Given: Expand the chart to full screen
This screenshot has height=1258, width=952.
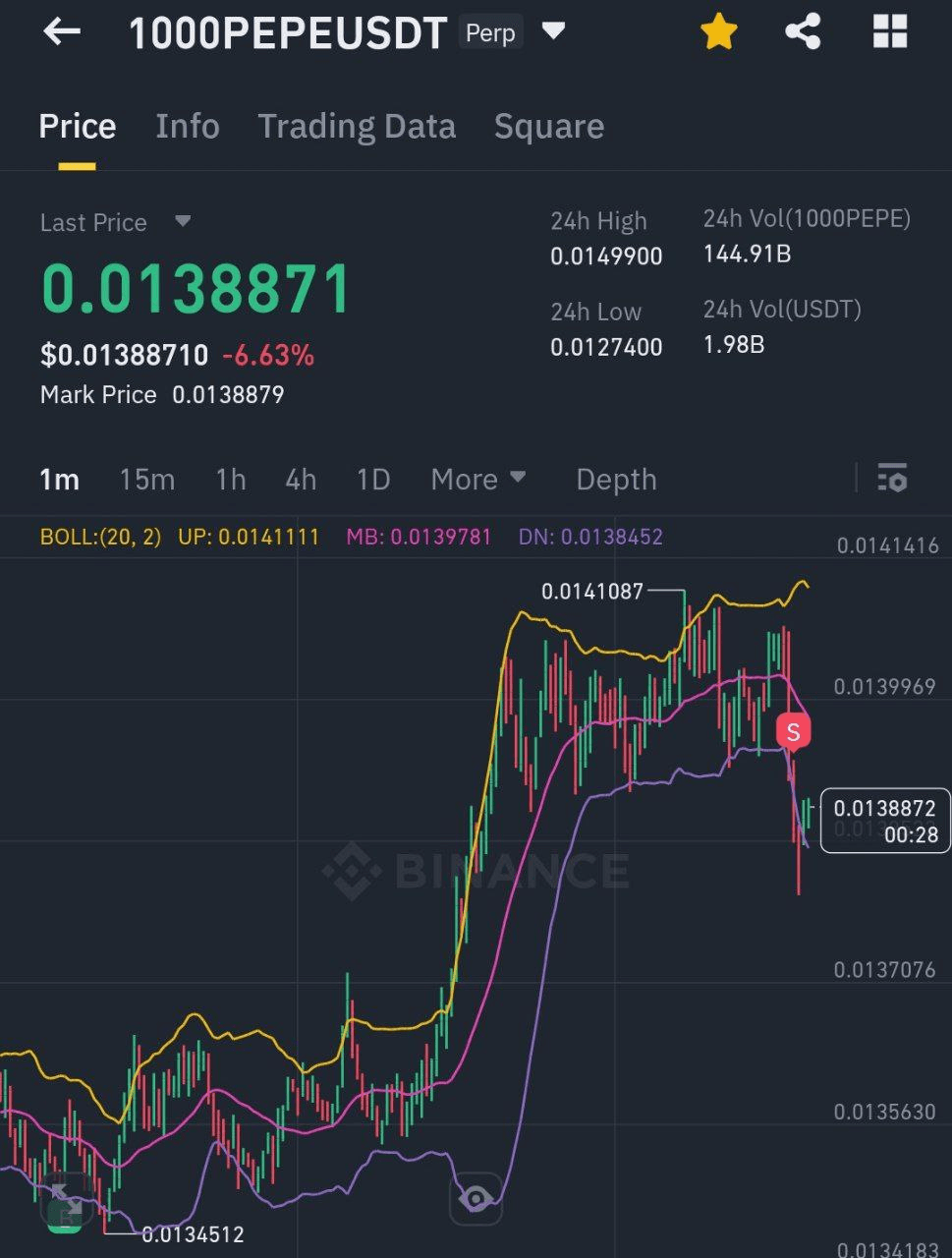Looking at the screenshot, I should 66,1199.
